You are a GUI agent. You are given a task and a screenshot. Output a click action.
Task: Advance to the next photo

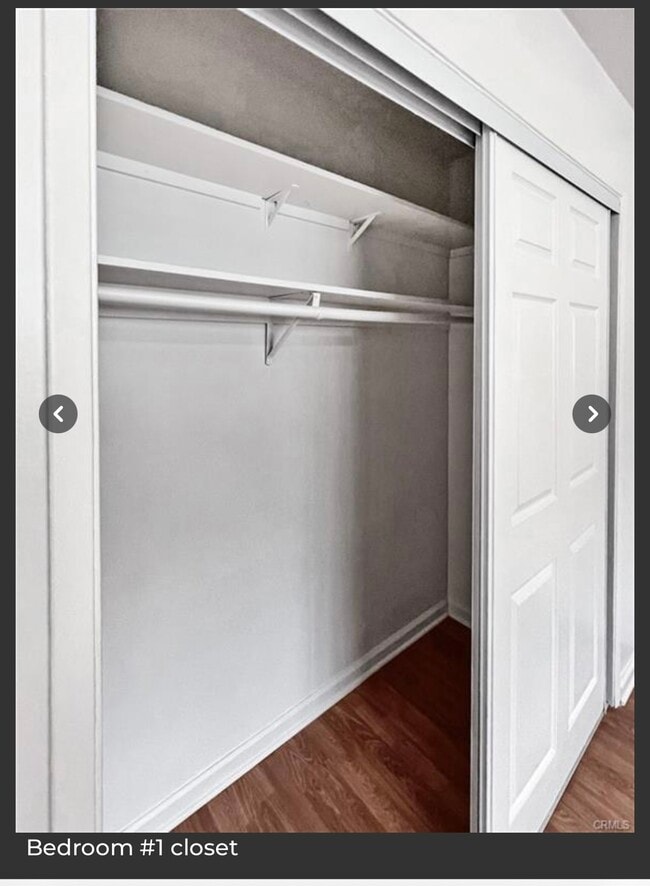pos(591,414)
